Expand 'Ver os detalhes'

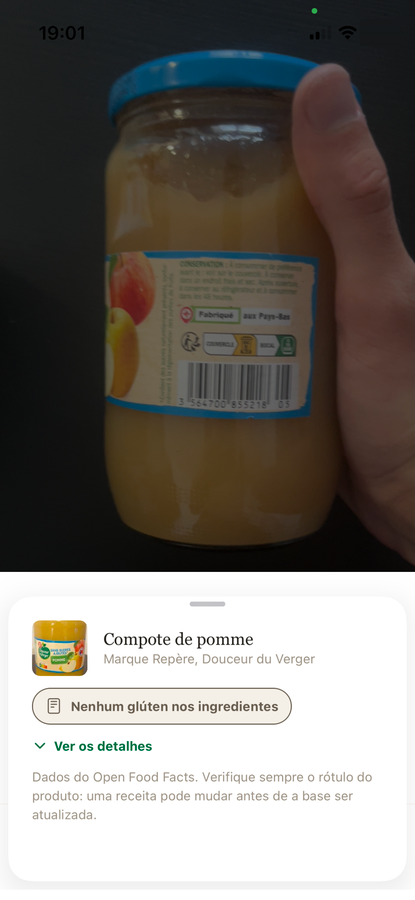(x=93, y=746)
